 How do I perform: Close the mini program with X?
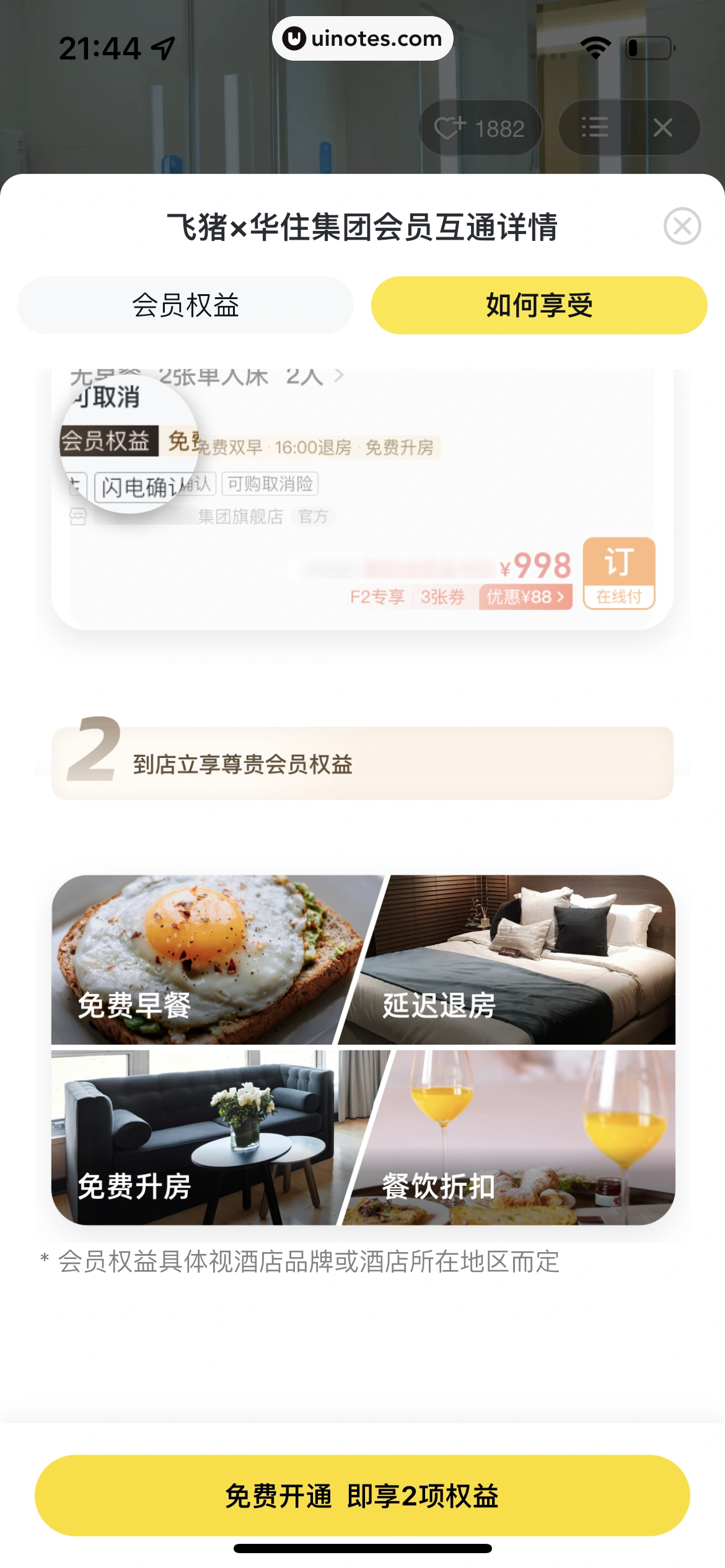pyautogui.click(x=662, y=128)
